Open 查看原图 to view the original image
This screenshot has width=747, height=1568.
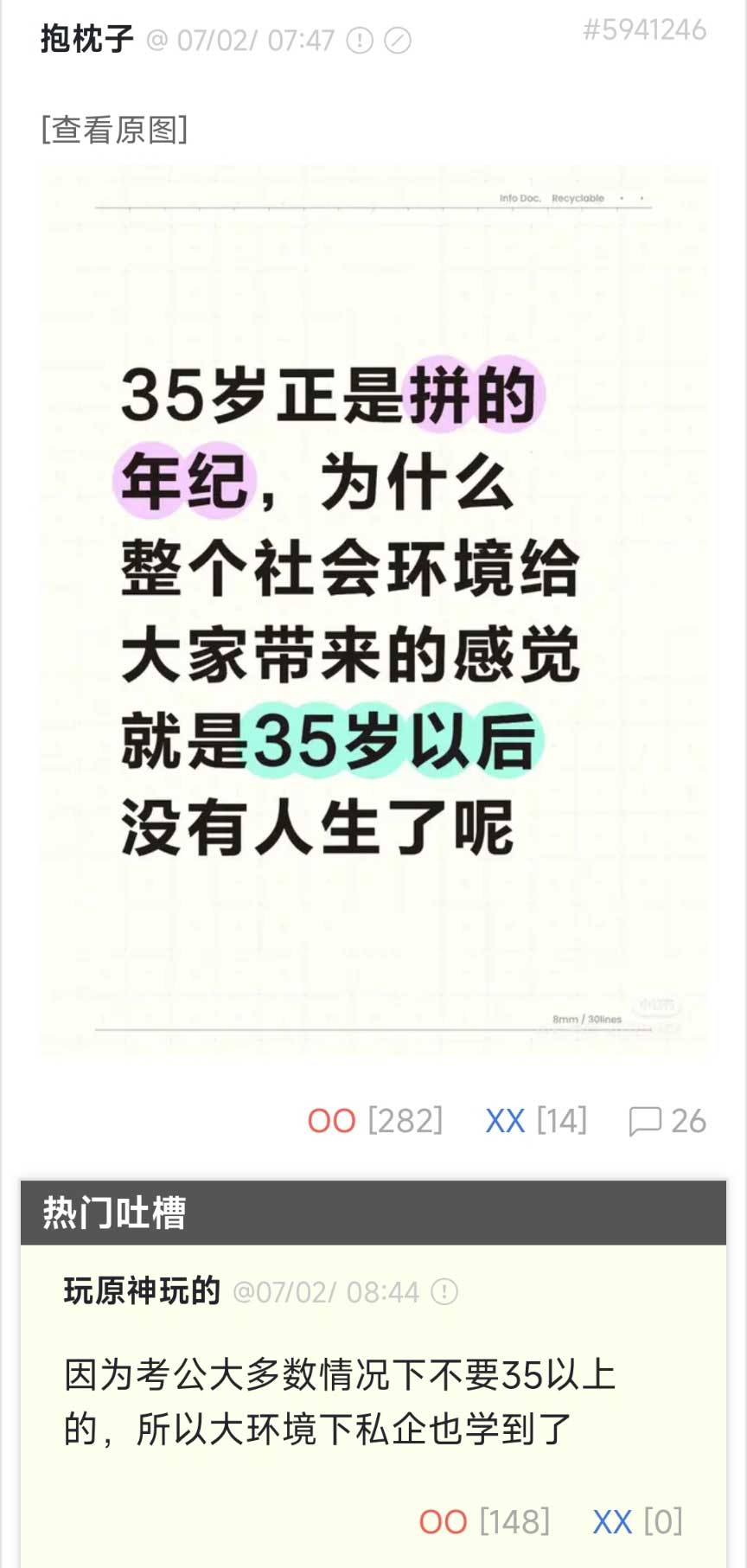coord(114,130)
